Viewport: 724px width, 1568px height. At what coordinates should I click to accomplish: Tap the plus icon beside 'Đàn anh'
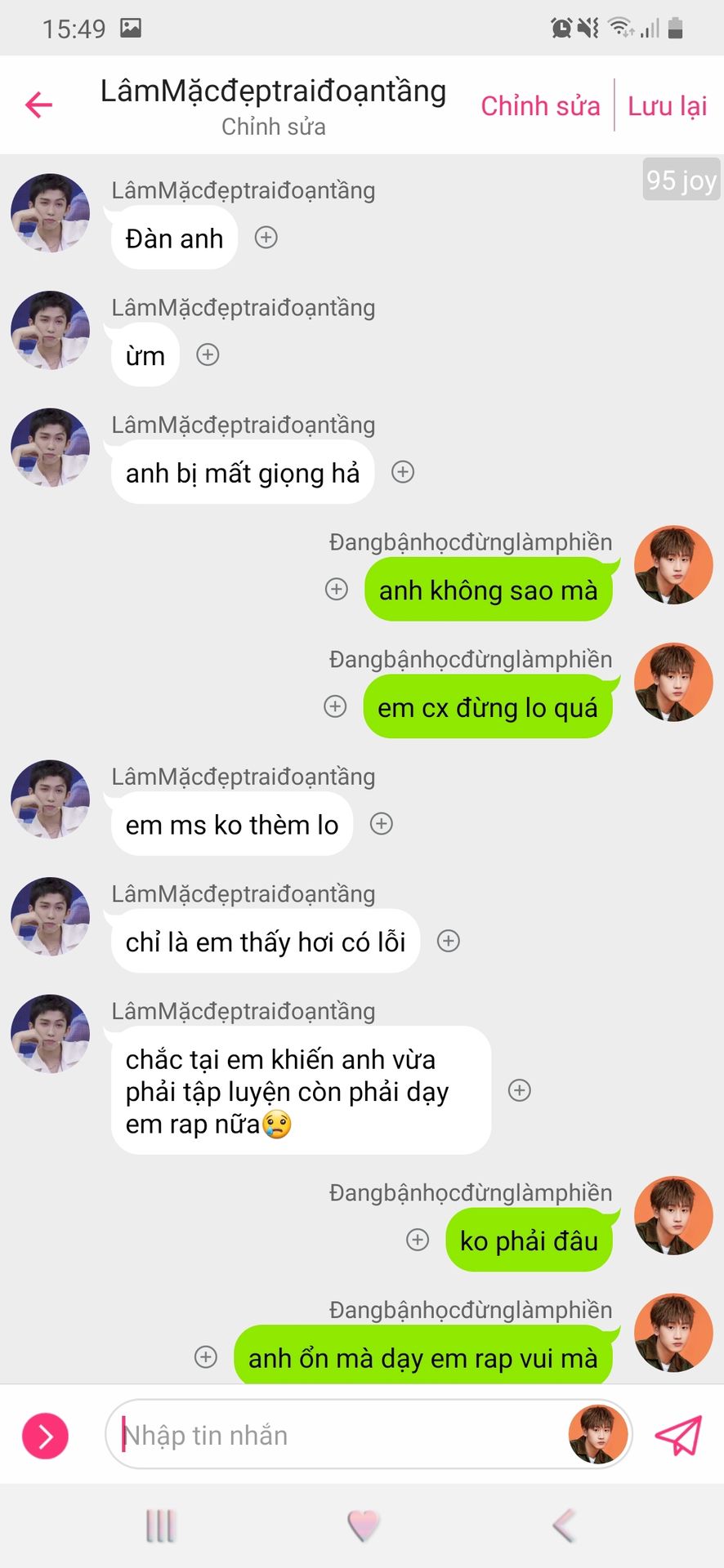click(x=266, y=238)
